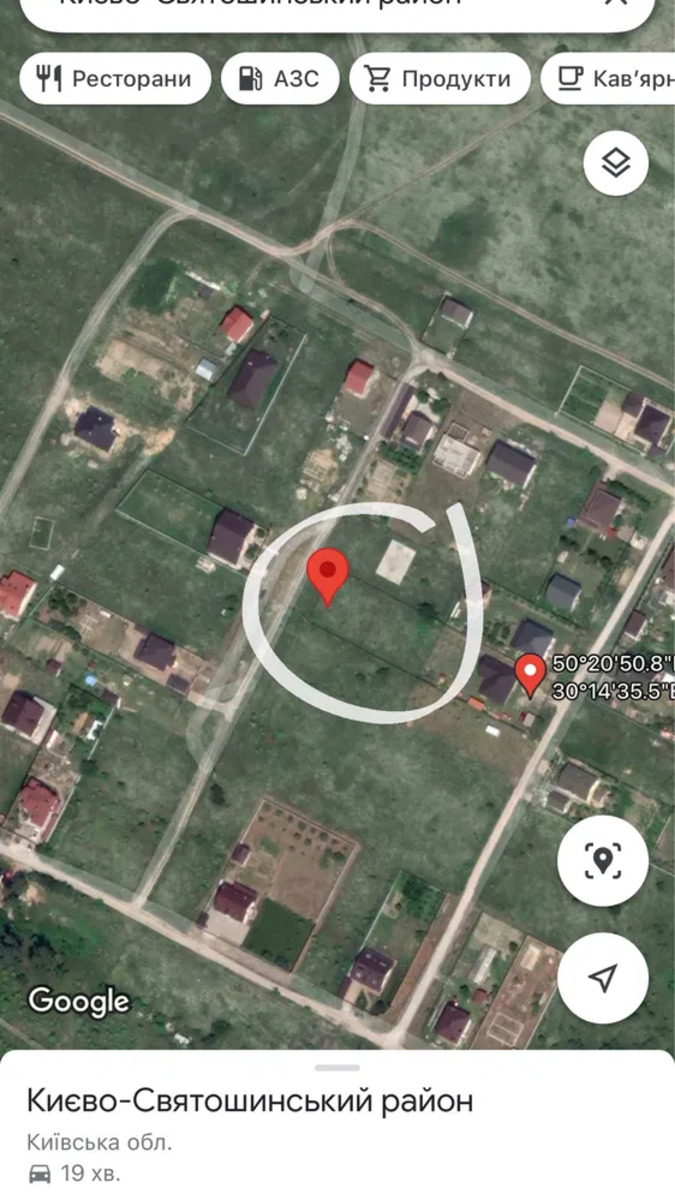This screenshot has height=1200, width=675.
Task: Expand the Києво-Святошинський район info sheet
Action: [337, 1068]
